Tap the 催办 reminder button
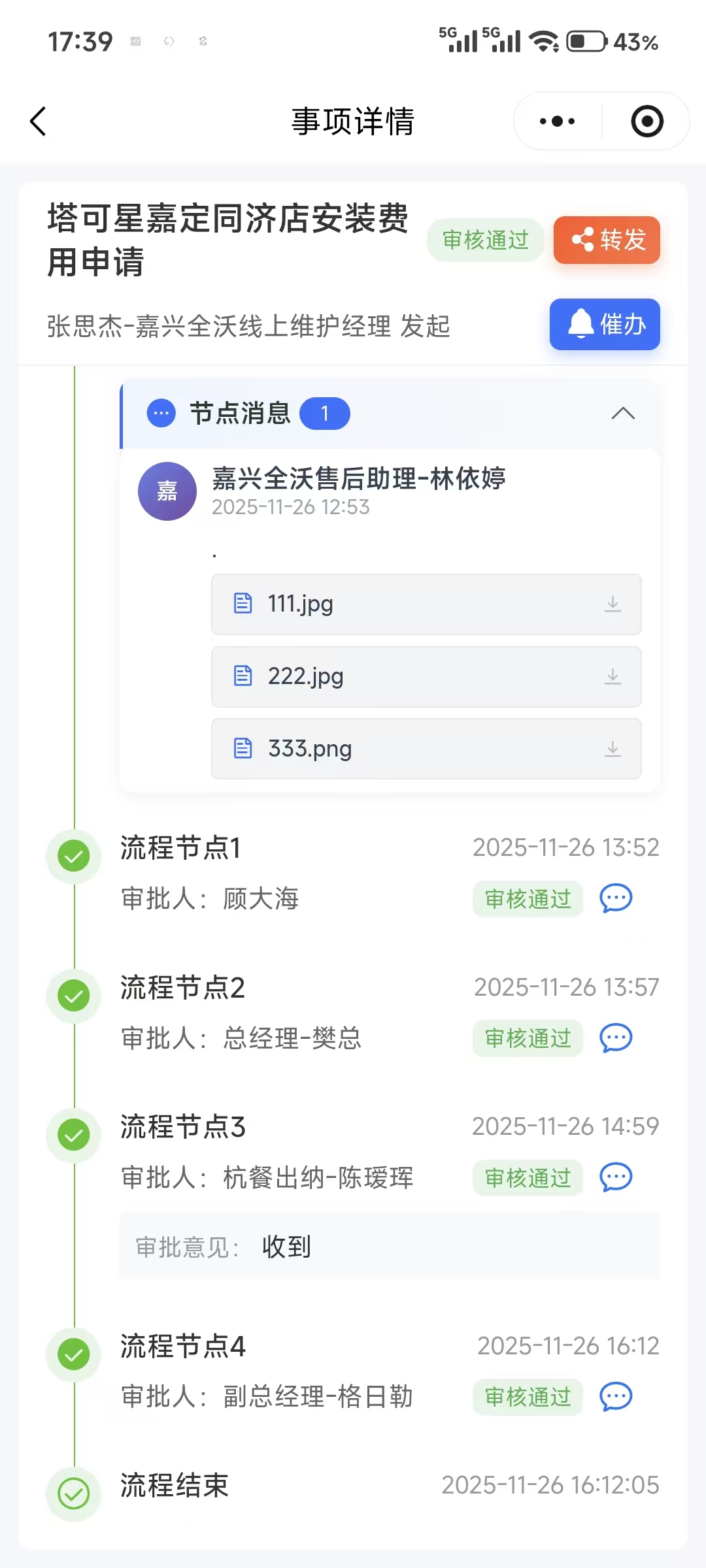Screen dimensions: 706x1568 (605, 325)
